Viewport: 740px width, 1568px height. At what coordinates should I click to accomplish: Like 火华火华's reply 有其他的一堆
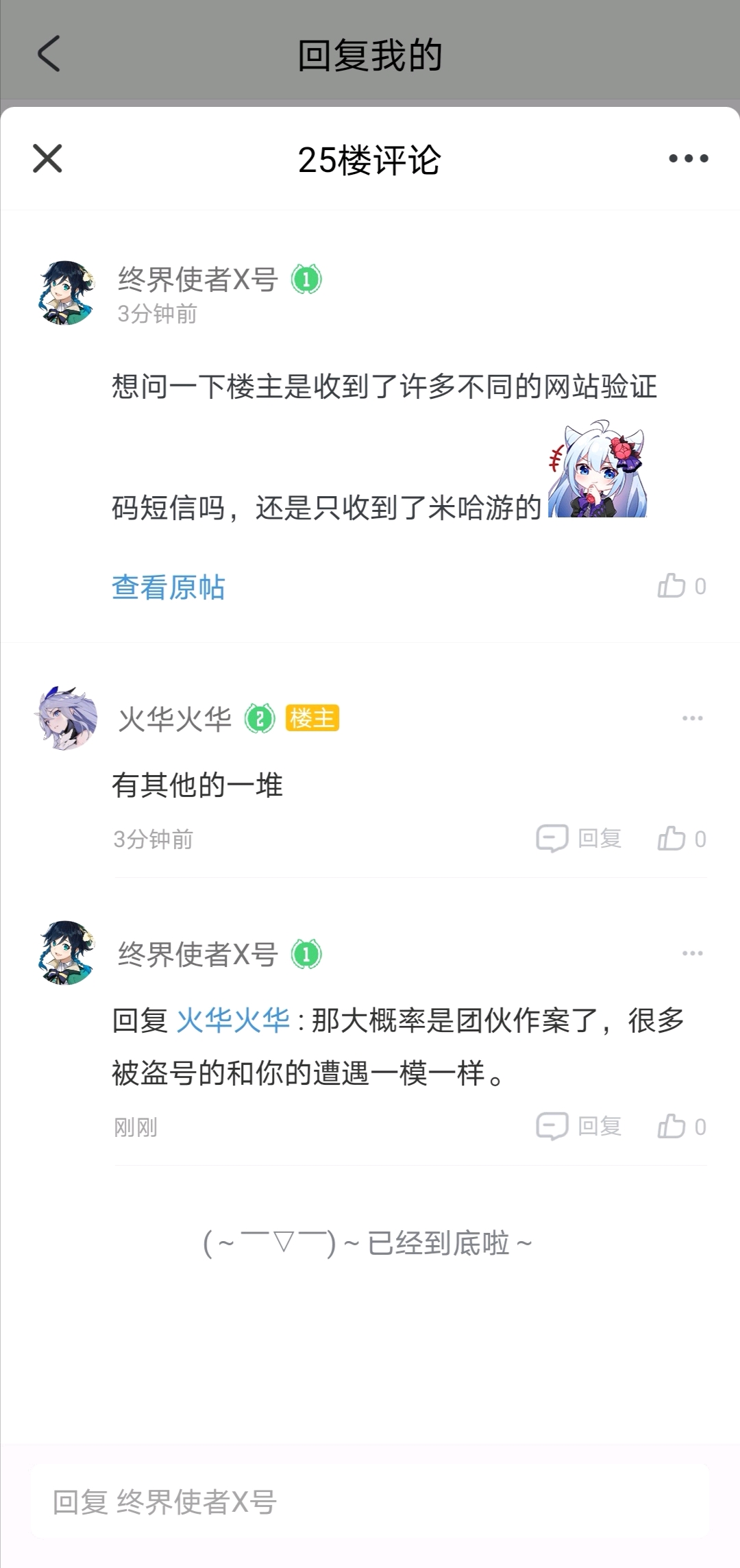pyautogui.click(x=681, y=838)
